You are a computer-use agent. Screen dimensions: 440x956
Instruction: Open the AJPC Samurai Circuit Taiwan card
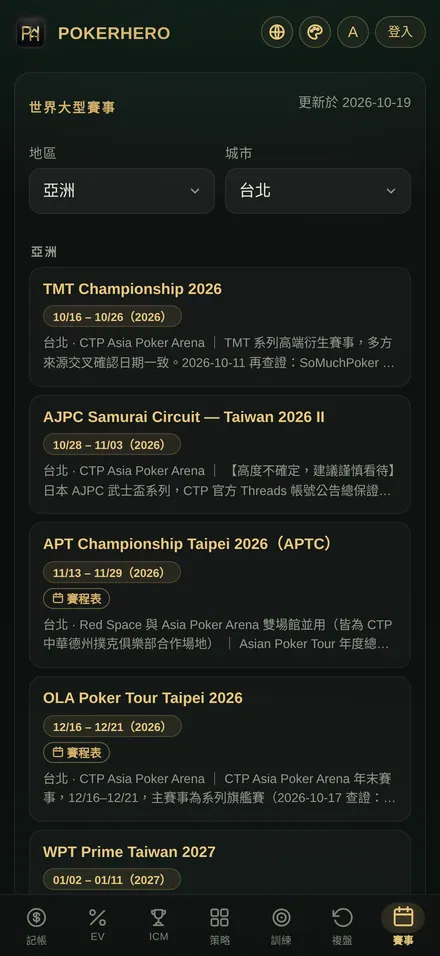point(220,454)
